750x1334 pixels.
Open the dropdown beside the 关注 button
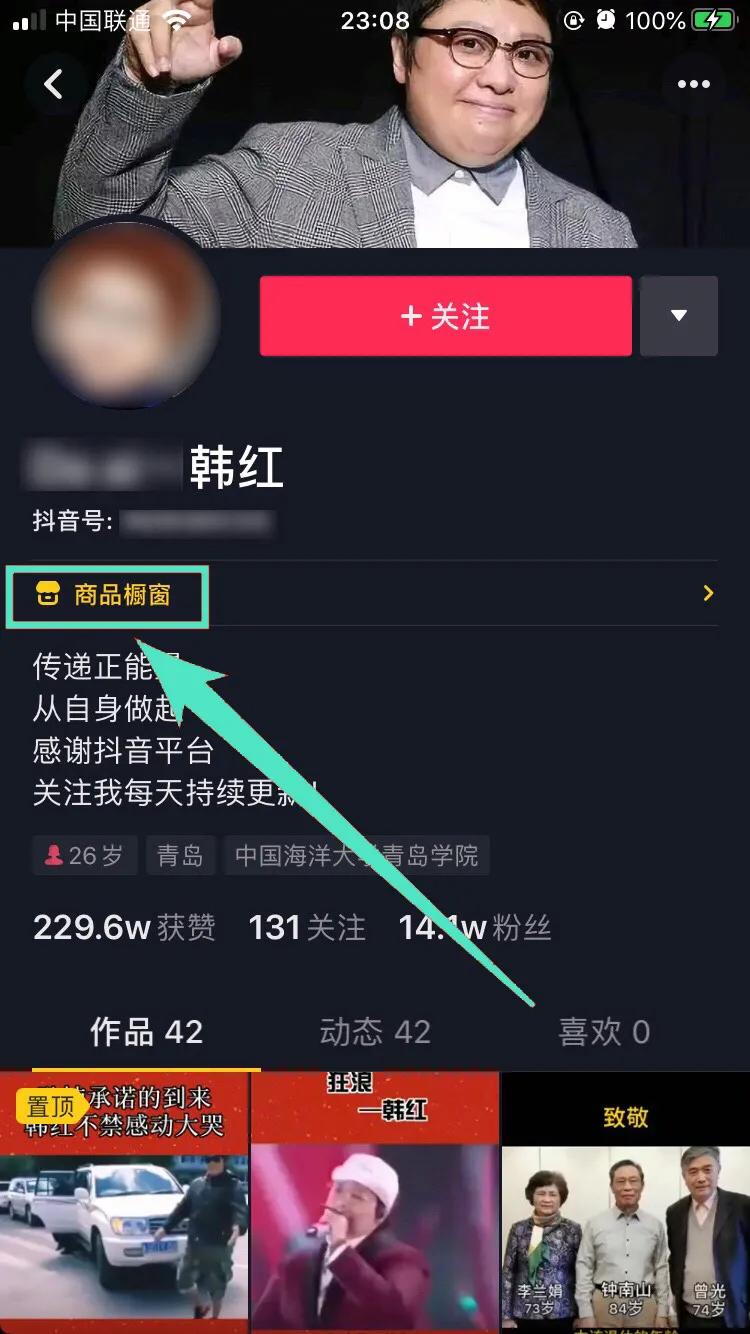679,316
